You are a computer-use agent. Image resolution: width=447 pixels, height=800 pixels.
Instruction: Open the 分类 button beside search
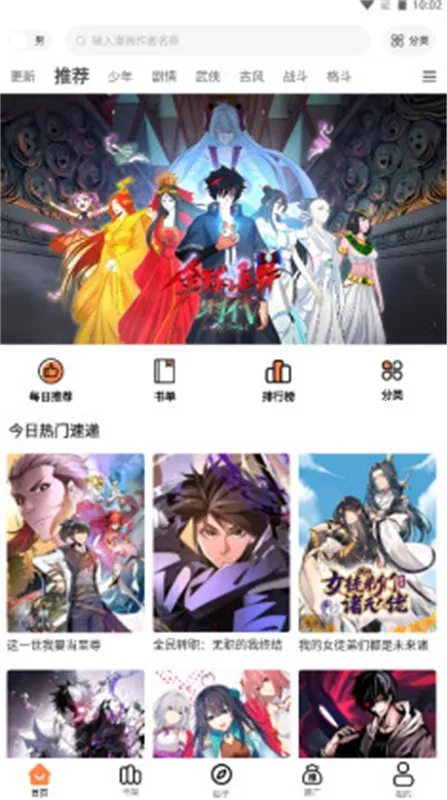click(410, 41)
